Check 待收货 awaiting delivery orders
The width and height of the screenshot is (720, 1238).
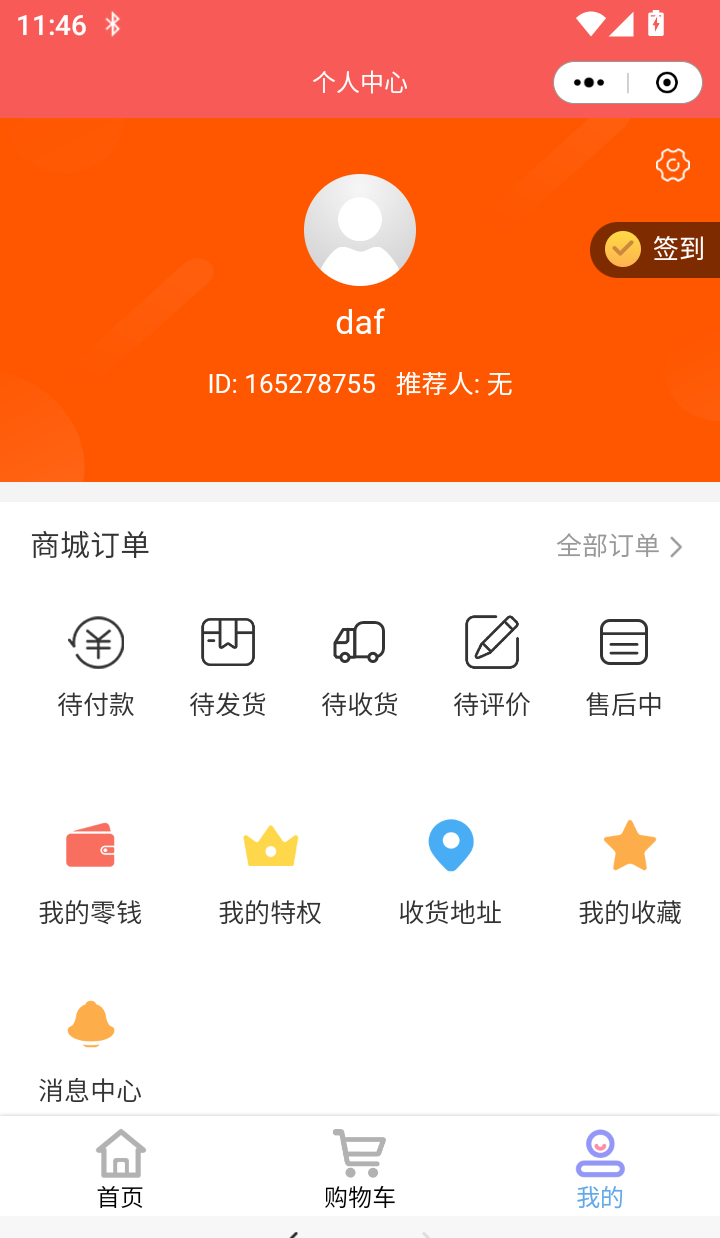[x=360, y=663]
